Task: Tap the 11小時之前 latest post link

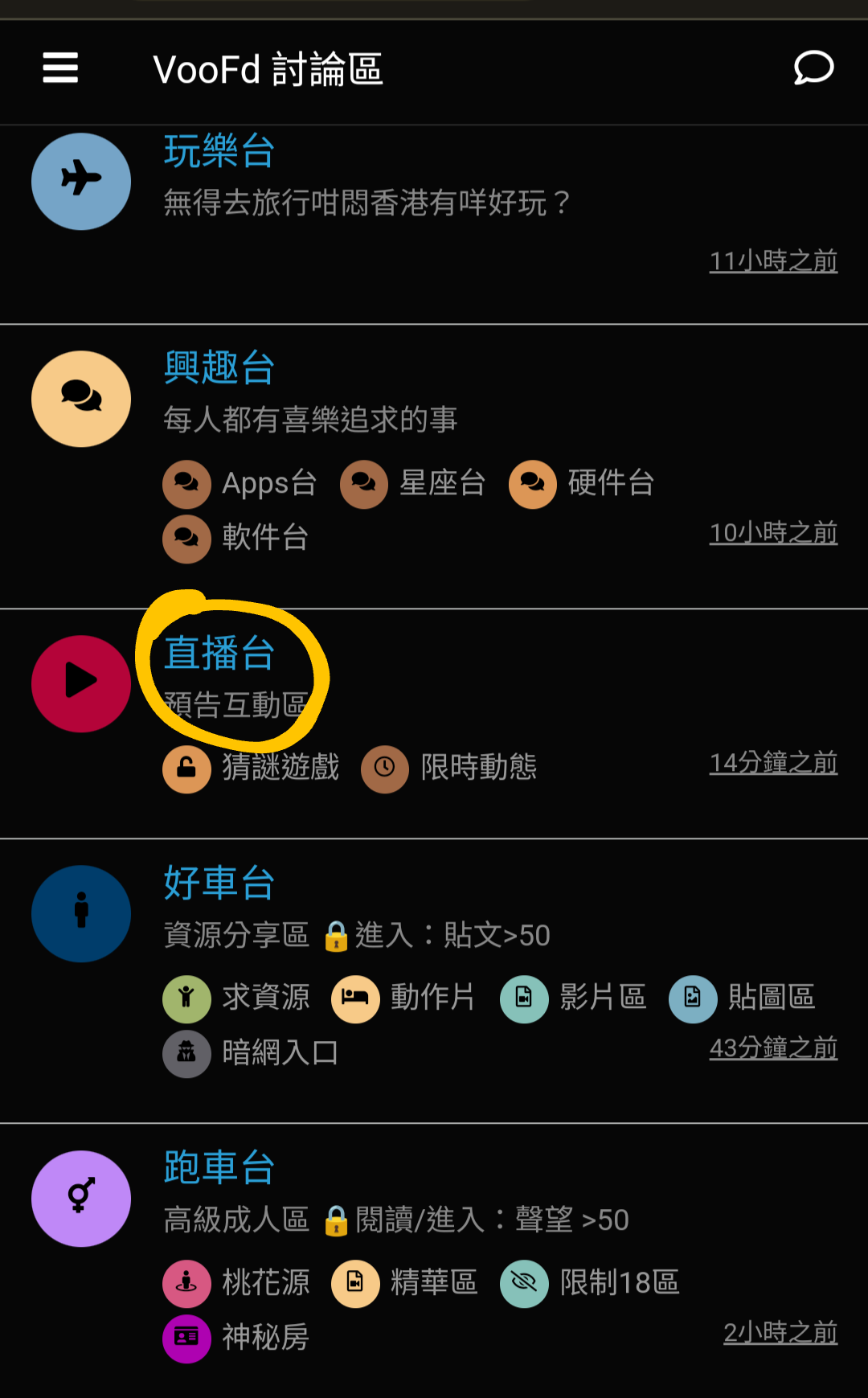Action: tap(773, 260)
